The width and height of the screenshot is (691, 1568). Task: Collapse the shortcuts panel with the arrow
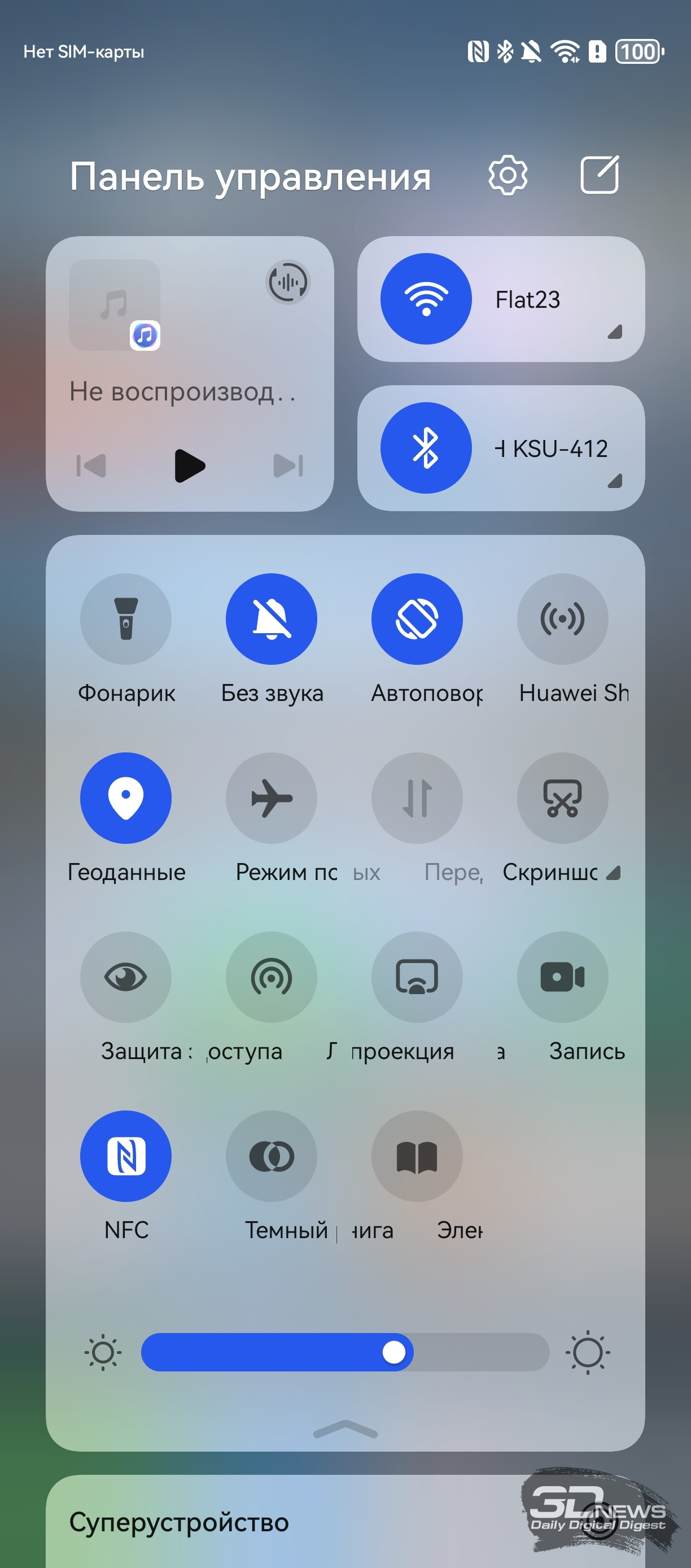coord(345,1428)
